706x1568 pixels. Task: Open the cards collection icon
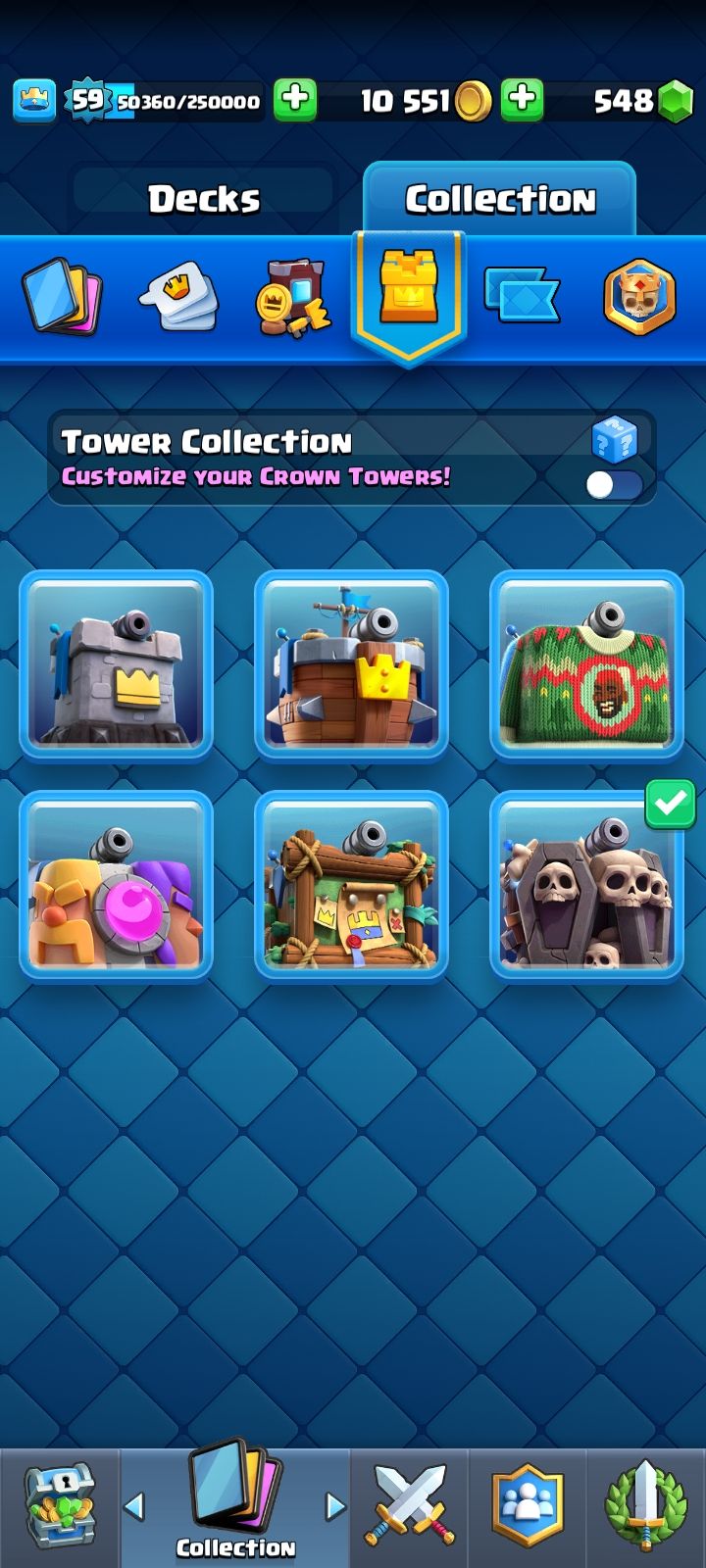pyautogui.click(x=62, y=296)
